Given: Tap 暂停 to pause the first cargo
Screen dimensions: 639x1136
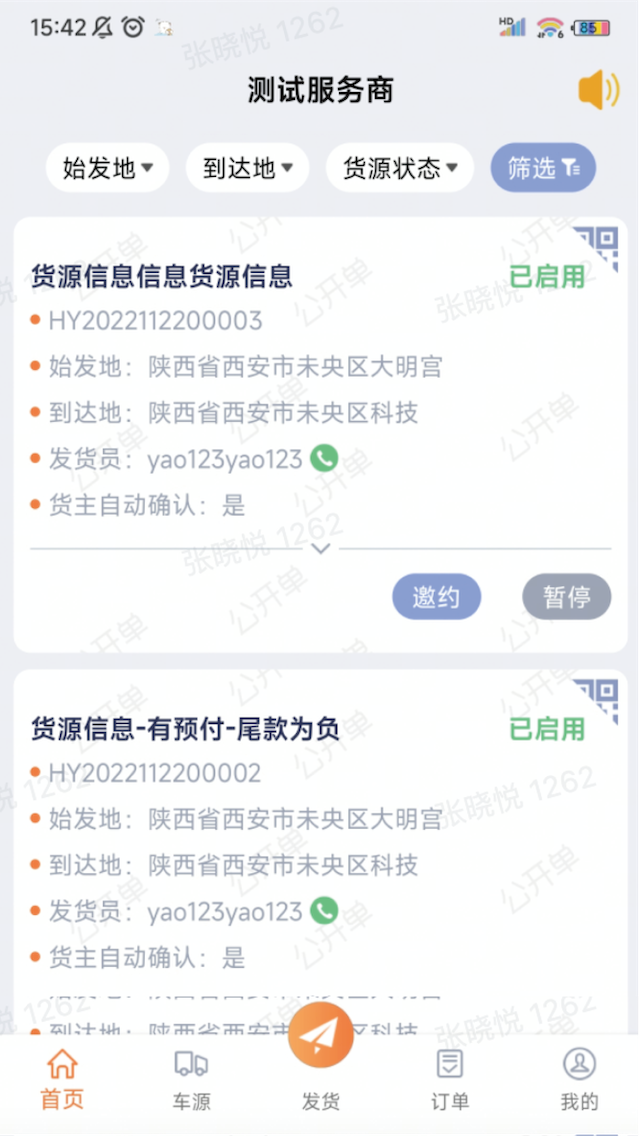Looking at the screenshot, I should coord(566,597).
